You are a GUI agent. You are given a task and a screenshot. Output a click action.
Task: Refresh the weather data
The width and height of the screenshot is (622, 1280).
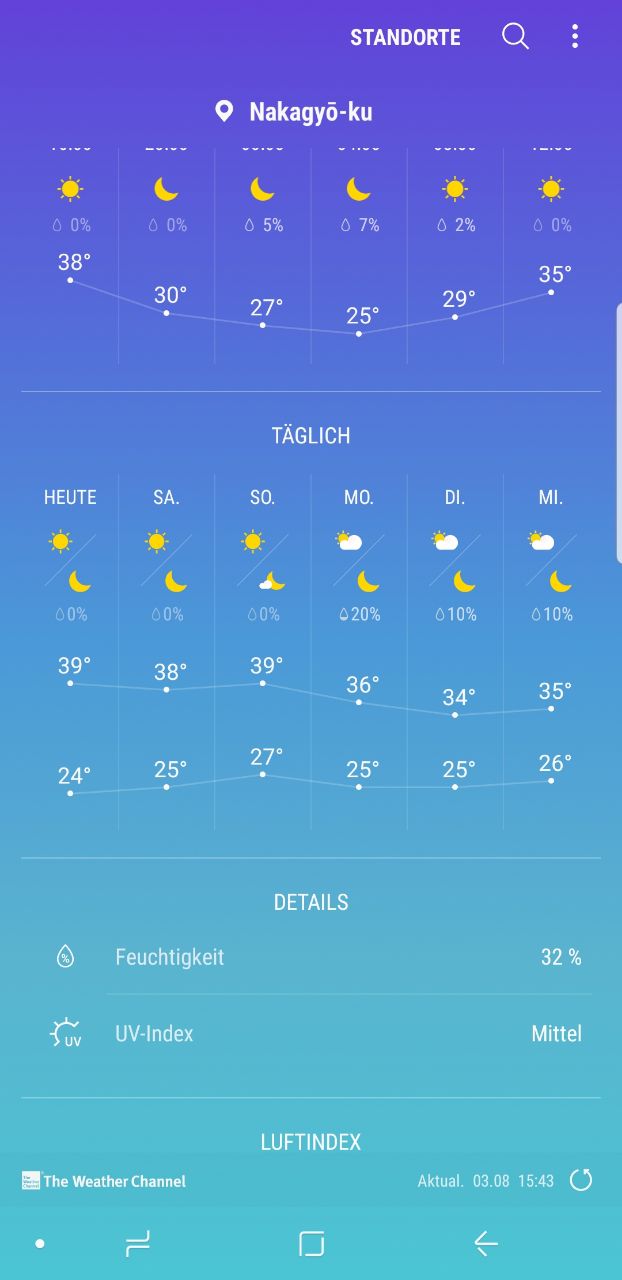tap(581, 1180)
